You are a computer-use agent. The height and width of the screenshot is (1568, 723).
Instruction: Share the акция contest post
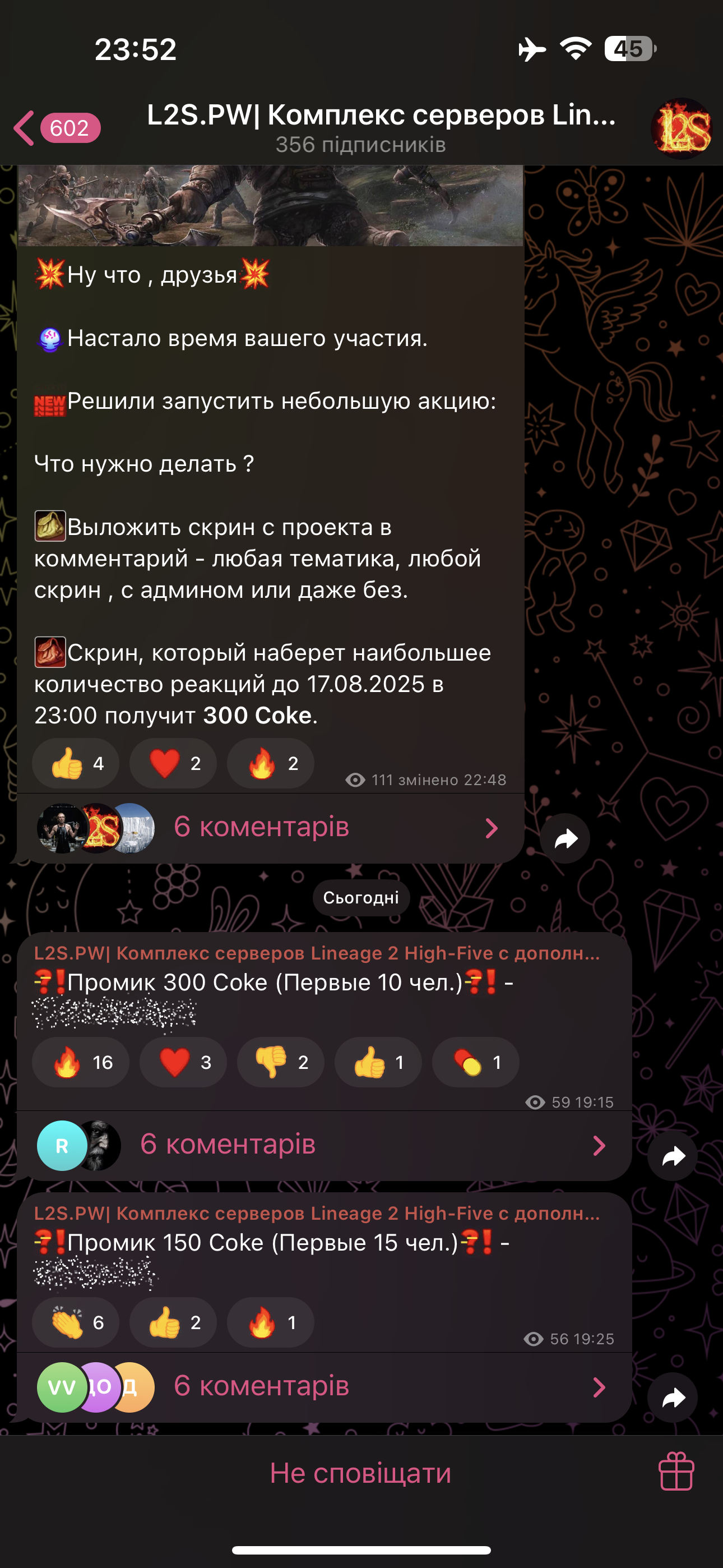tap(565, 839)
